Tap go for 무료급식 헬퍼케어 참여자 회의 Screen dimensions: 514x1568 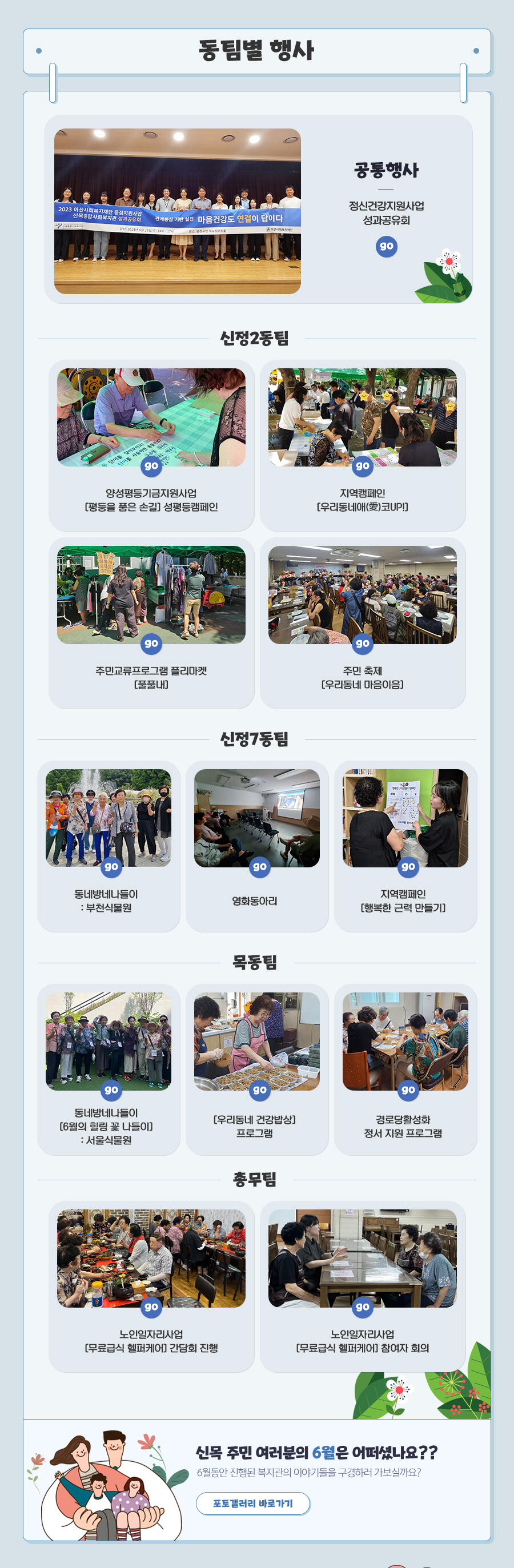click(x=362, y=1307)
